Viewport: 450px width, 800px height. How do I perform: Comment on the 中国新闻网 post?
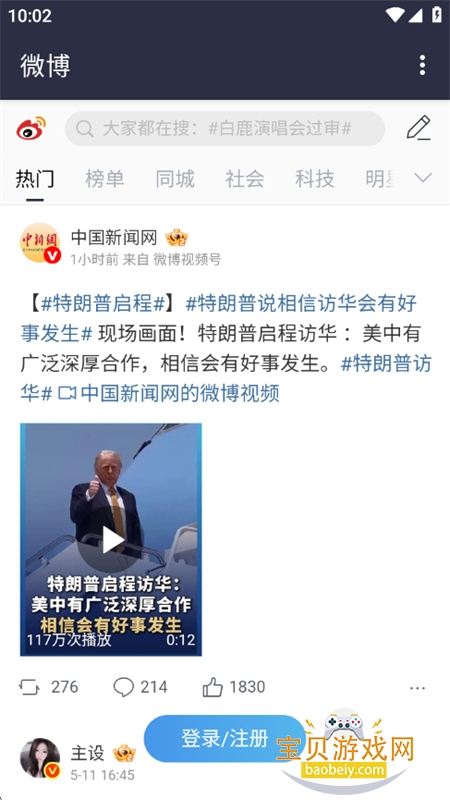tap(140, 687)
